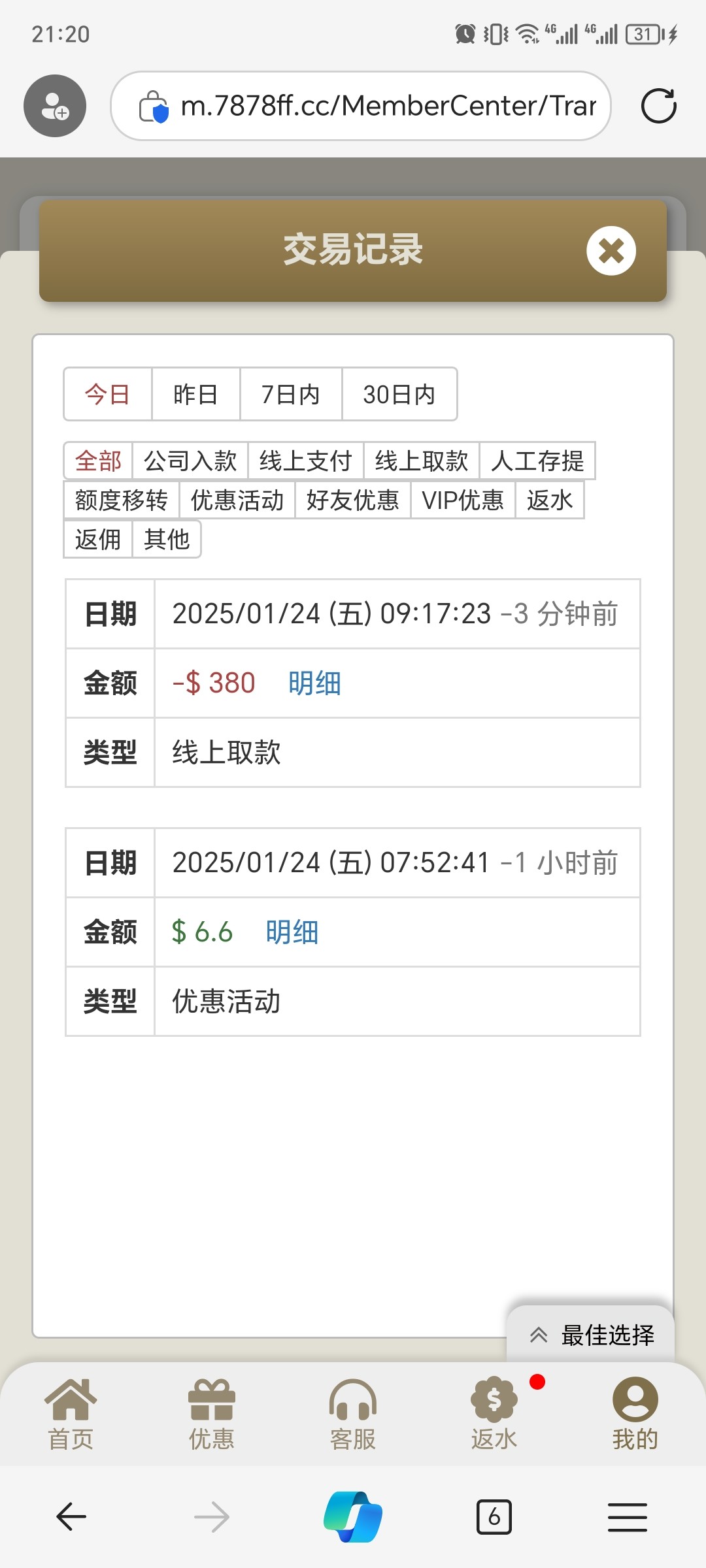The image size is (706, 1568).
Task: Show records for 30日内
Action: 399,395
